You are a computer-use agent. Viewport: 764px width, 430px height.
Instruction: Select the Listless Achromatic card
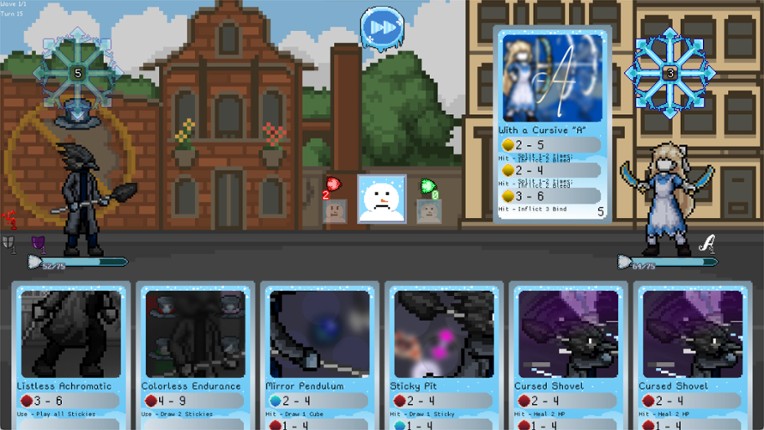click(71, 350)
